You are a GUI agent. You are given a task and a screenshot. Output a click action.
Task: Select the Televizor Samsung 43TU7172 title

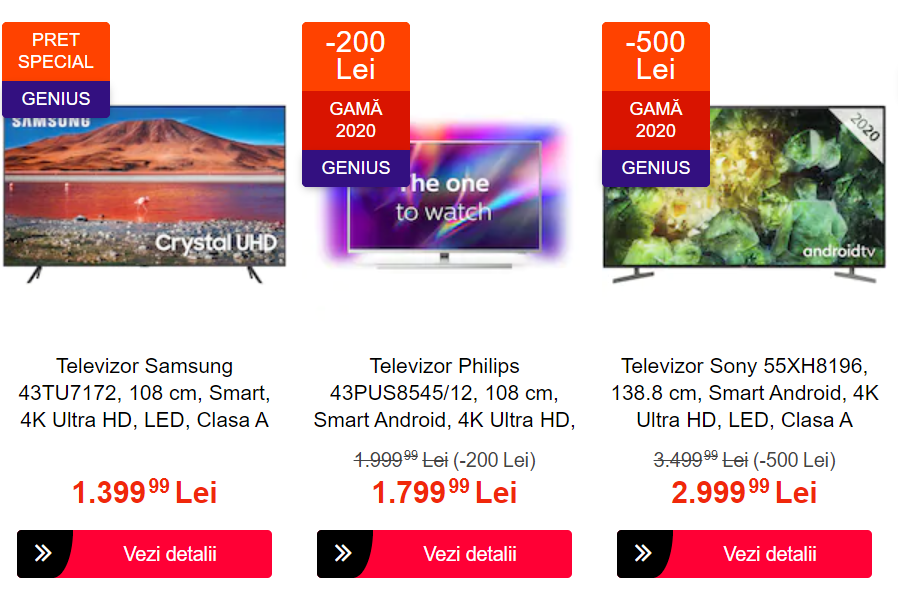click(x=145, y=393)
